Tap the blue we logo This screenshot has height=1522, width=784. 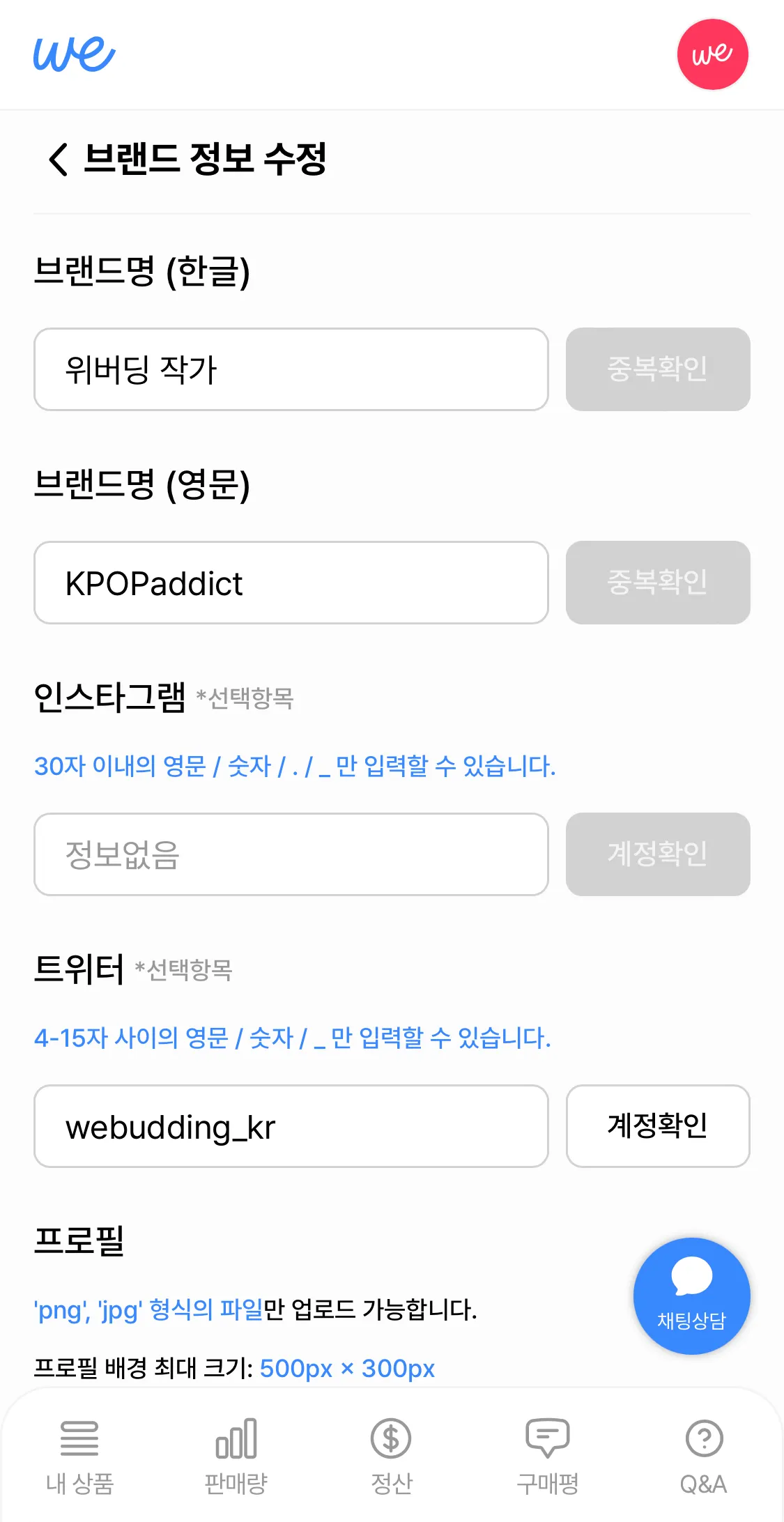(74, 54)
